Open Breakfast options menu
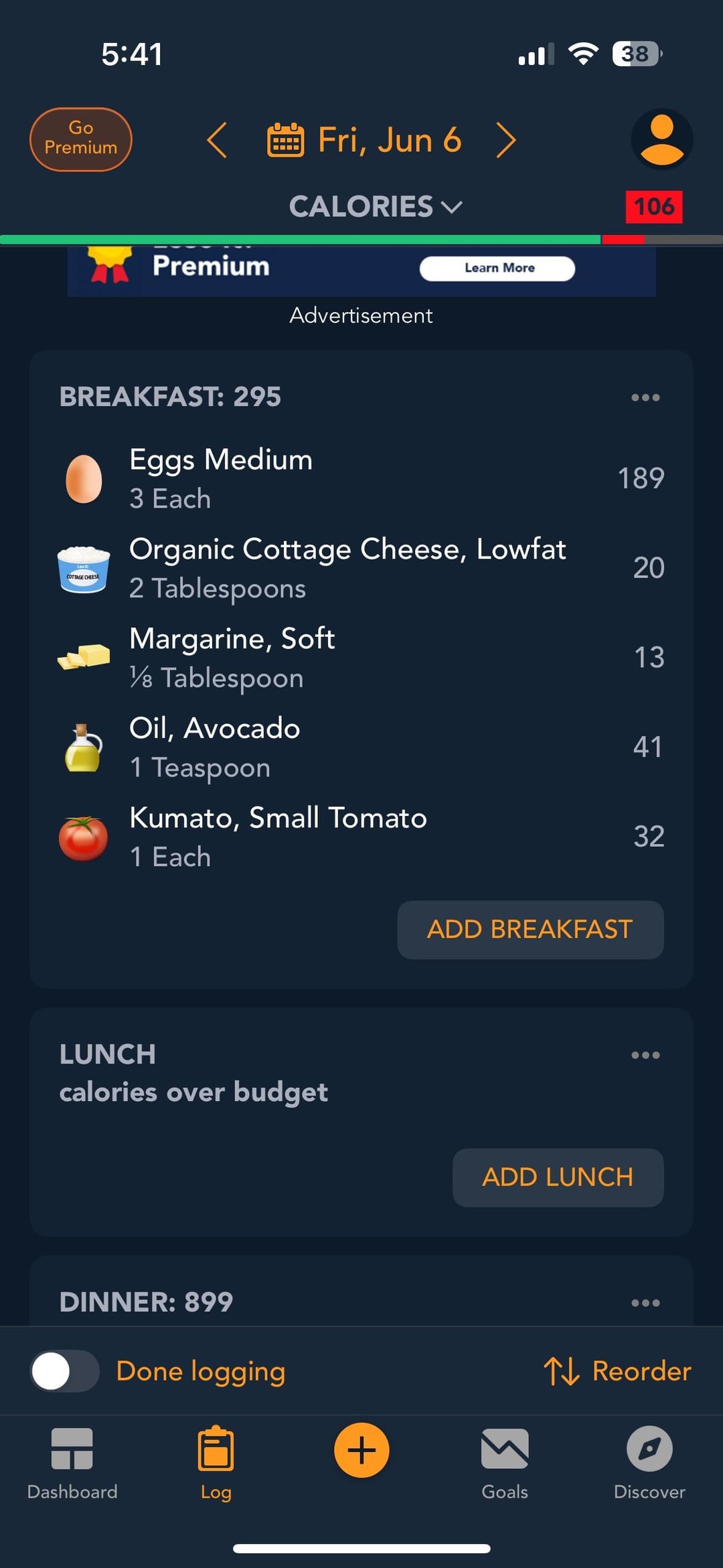The height and width of the screenshot is (1568, 723). pos(645,397)
